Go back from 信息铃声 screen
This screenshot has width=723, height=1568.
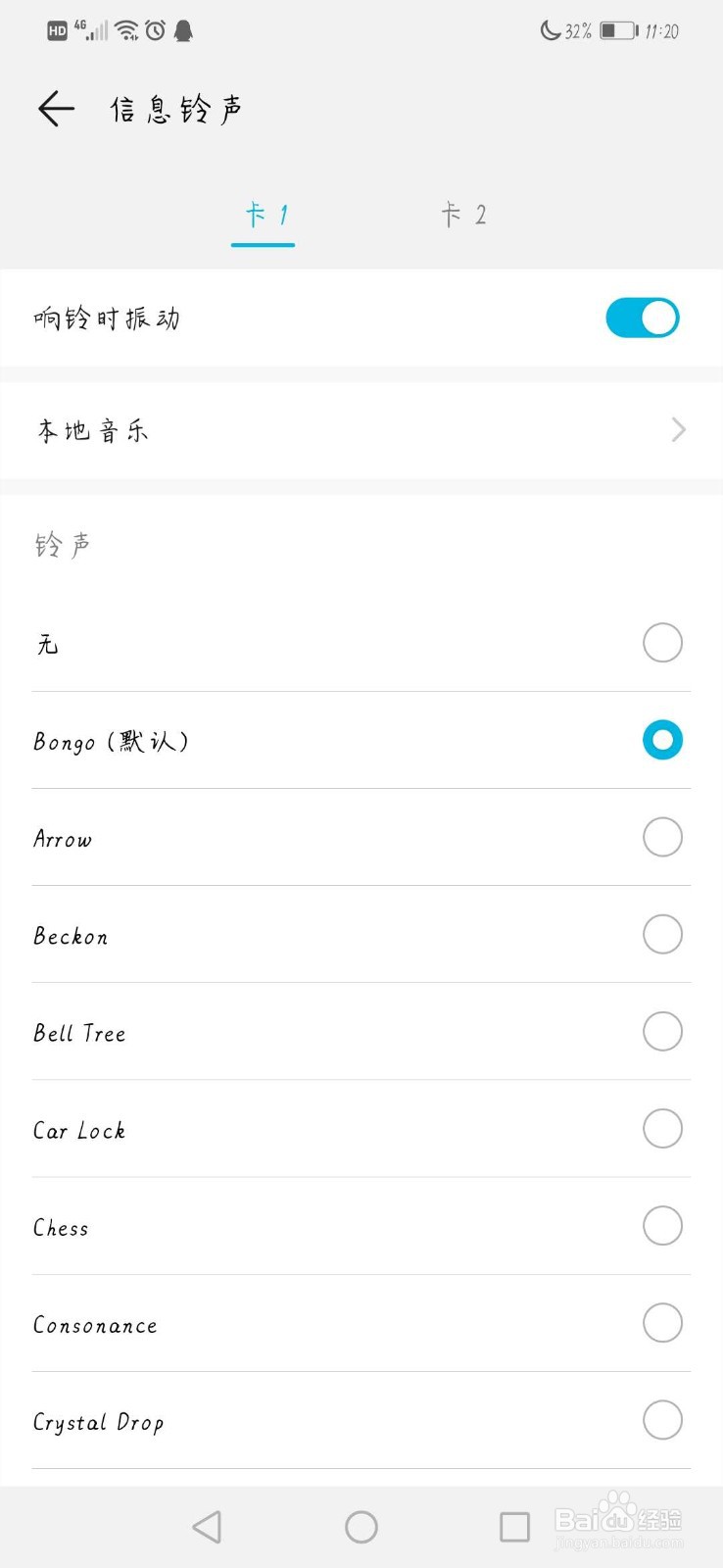[x=56, y=109]
